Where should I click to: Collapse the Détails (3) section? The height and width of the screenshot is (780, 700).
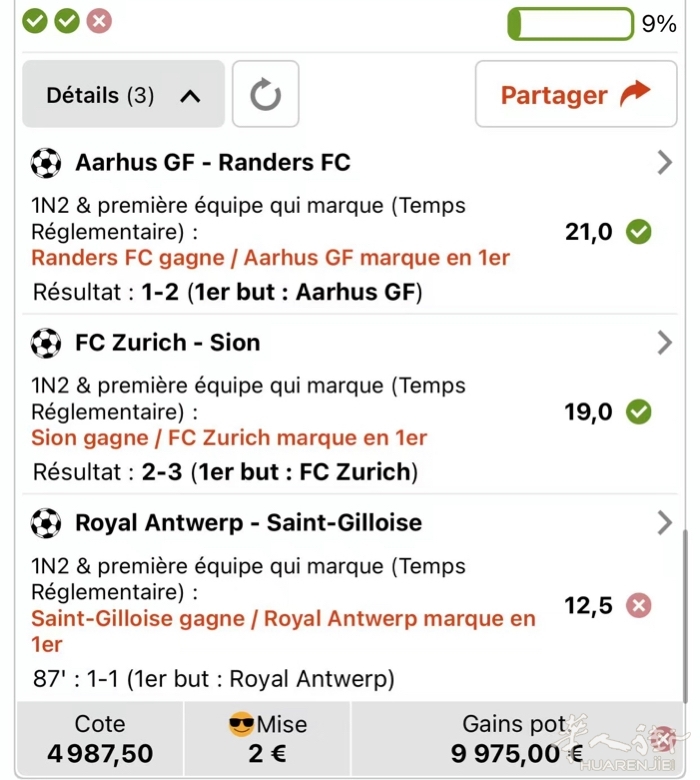pos(123,95)
